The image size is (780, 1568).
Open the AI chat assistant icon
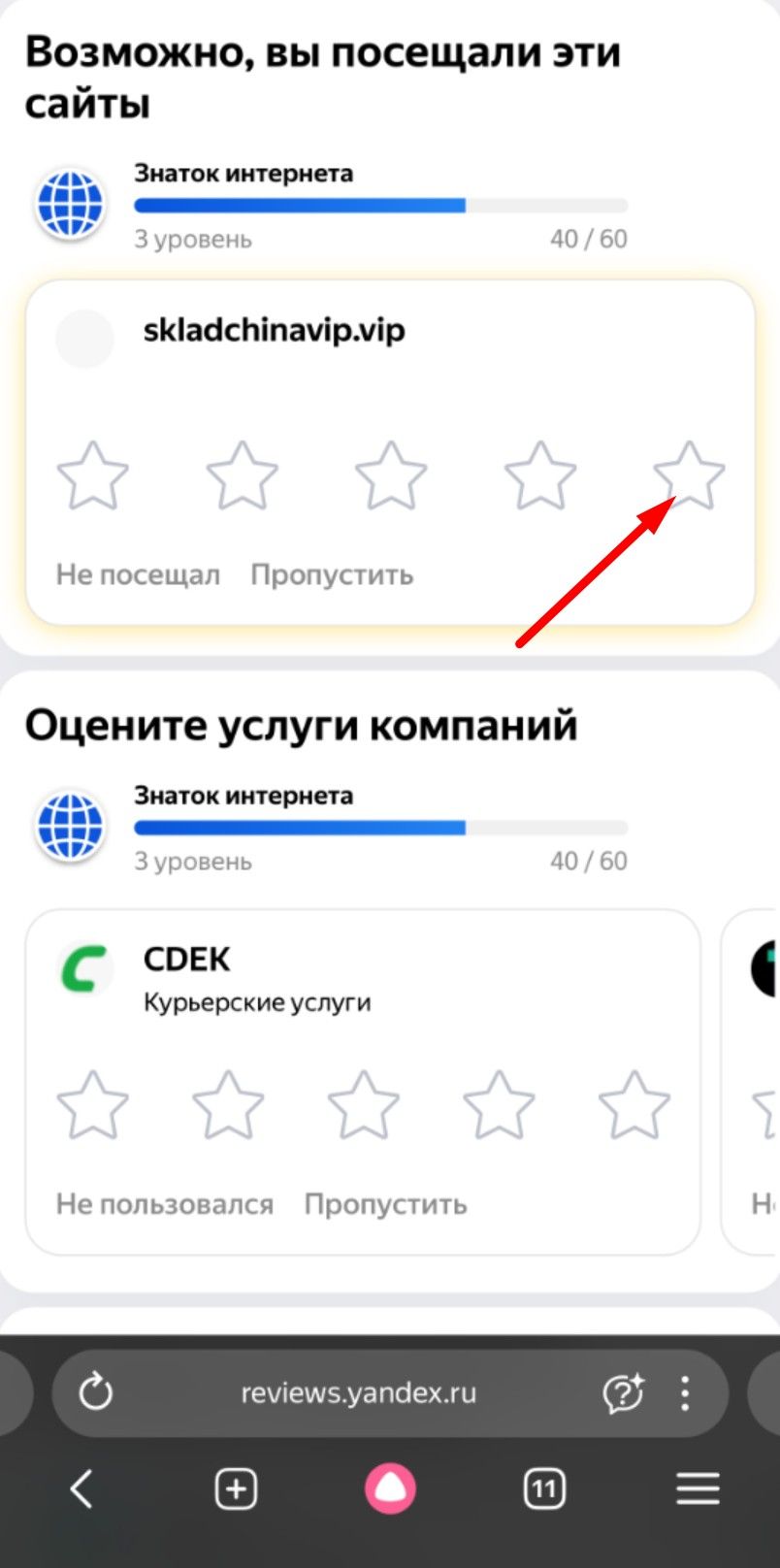click(x=623, y=1393)
